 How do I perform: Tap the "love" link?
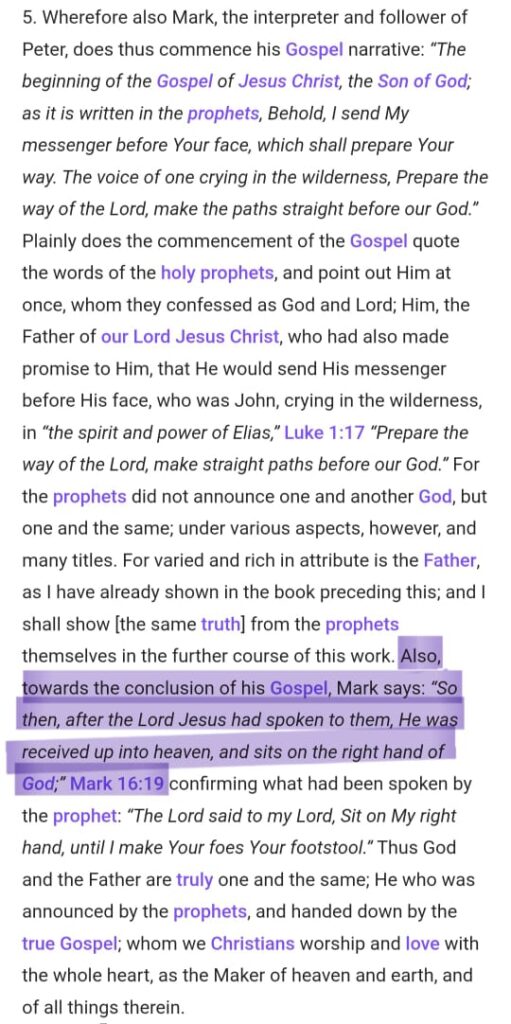pyautogui.click(x=422, y=944)
